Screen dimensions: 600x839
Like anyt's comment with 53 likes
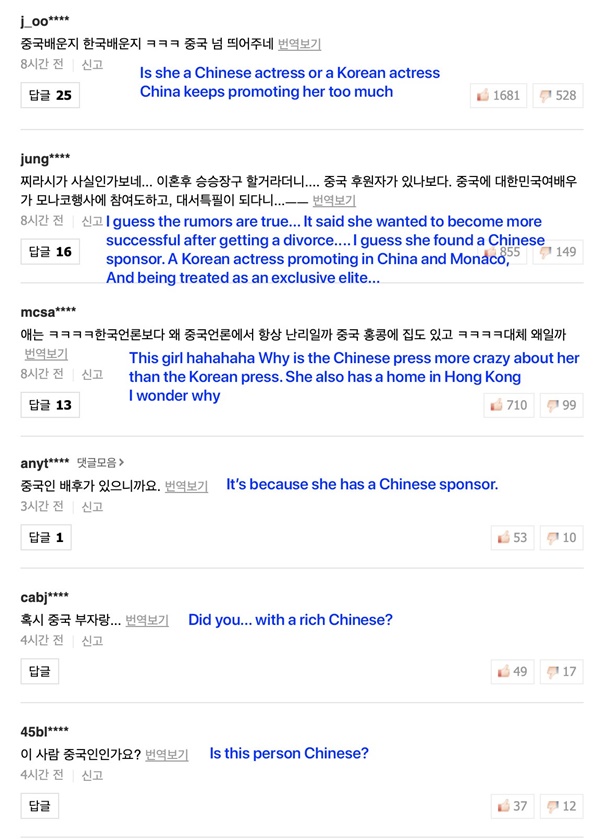tap(512, 538)
